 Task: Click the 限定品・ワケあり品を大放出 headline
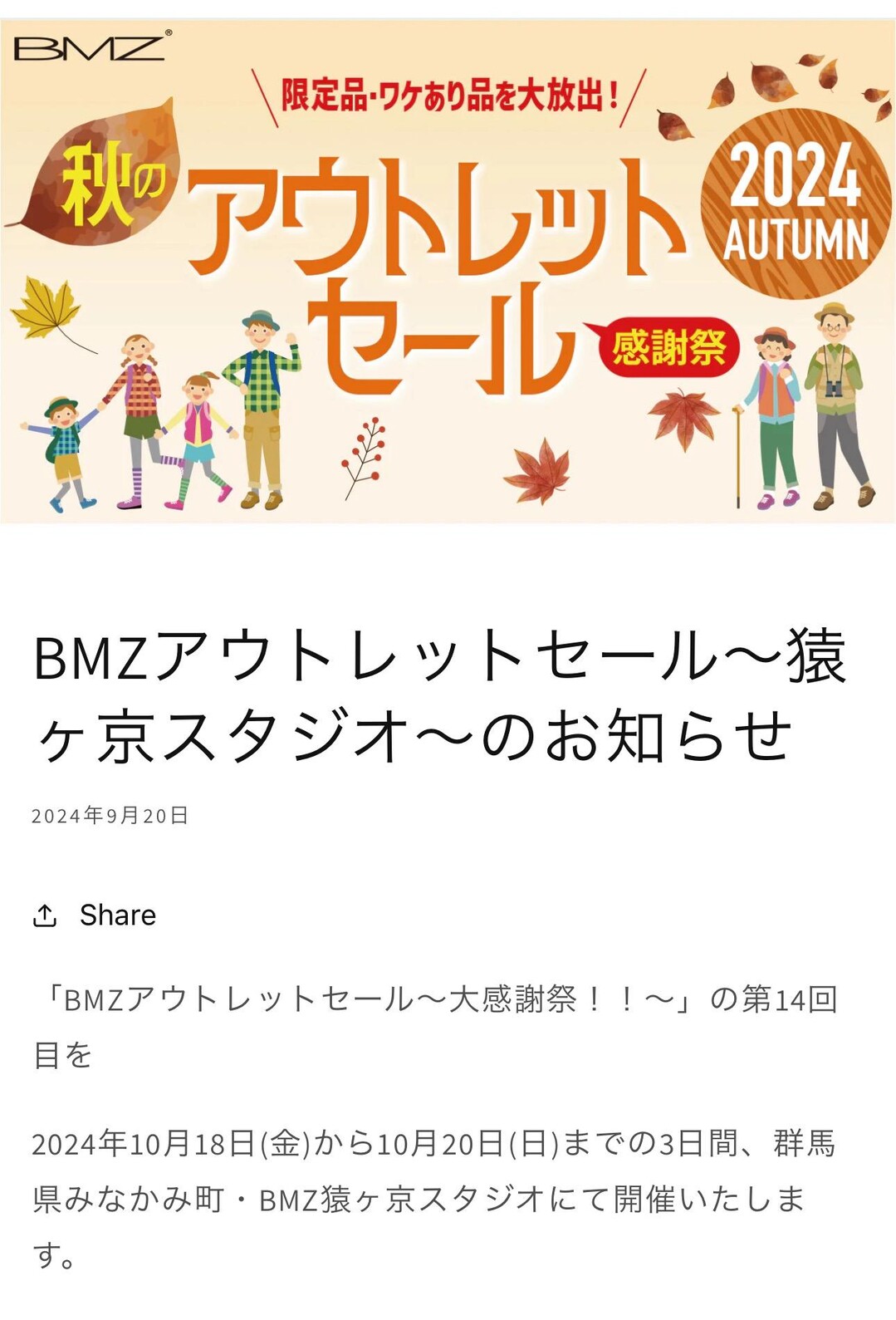coord(448,94)
